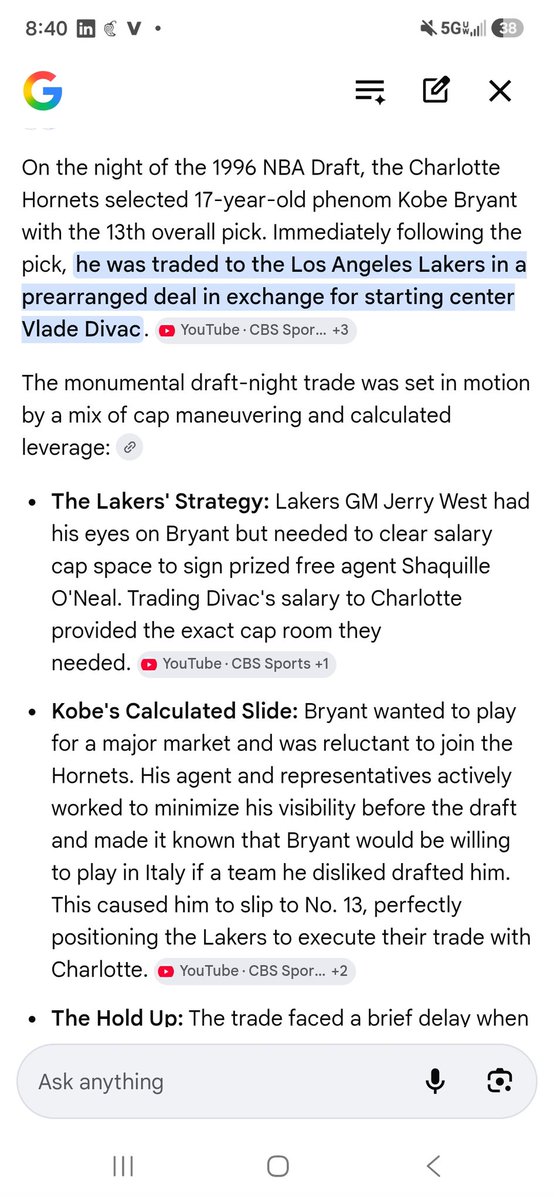This screenshot has height=1200, width=554.
Task: Open Google Lens camera search
Action: (x=500, y=1081)
